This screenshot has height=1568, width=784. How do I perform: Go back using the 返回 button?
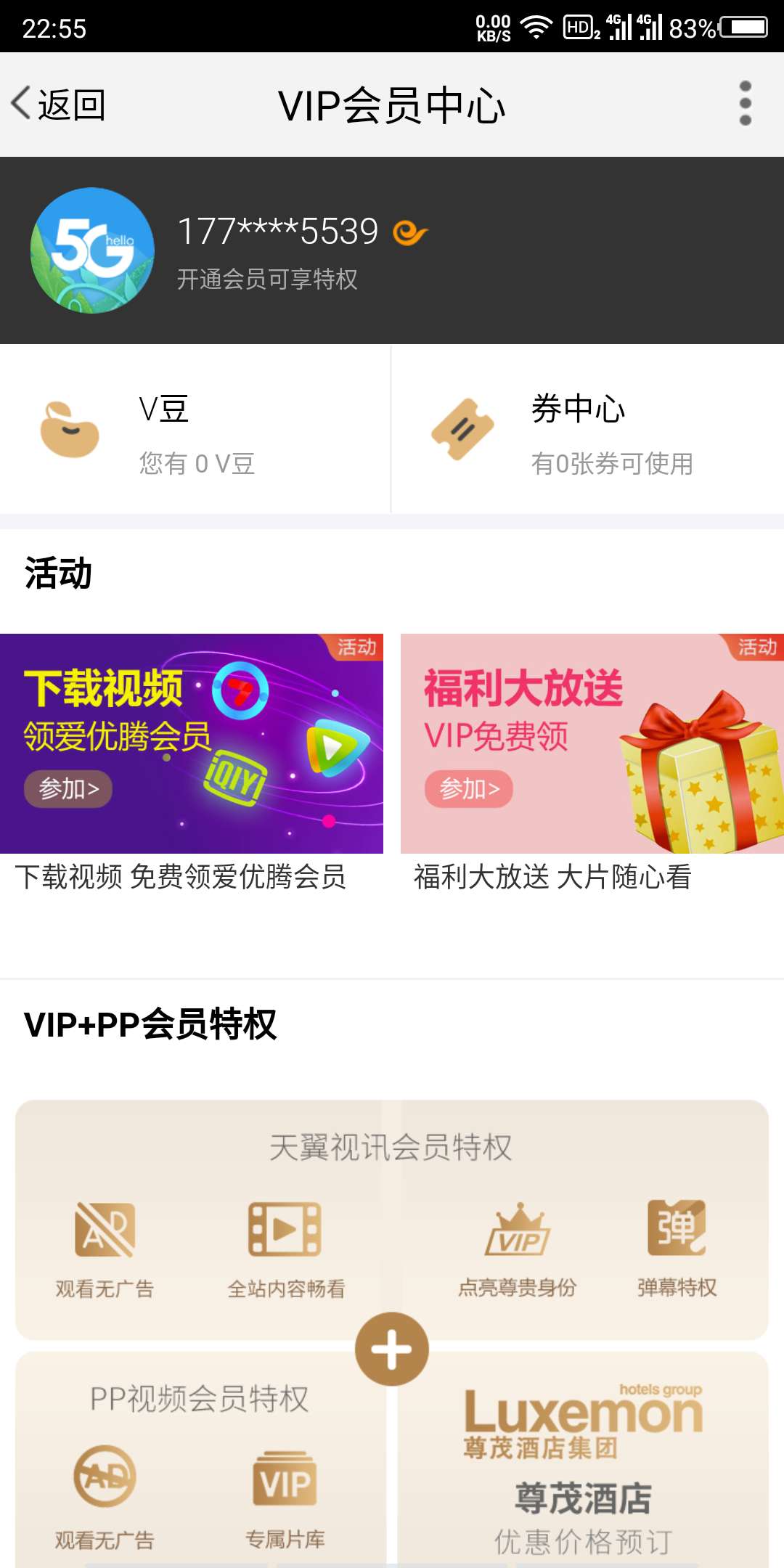point(60,105)
